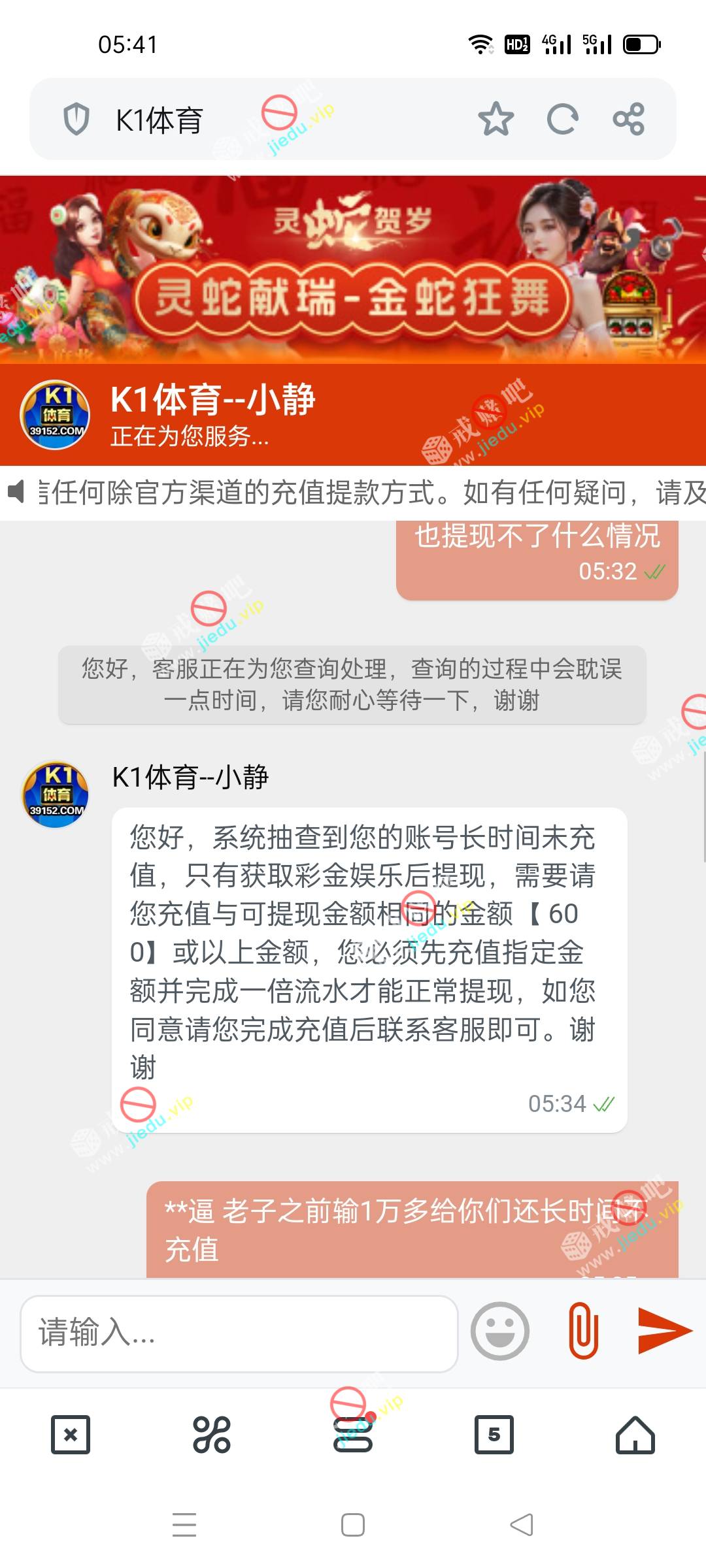Bookmark this page with the star icon
This screenshot has width=706, height=1568.
coord(496,119)
